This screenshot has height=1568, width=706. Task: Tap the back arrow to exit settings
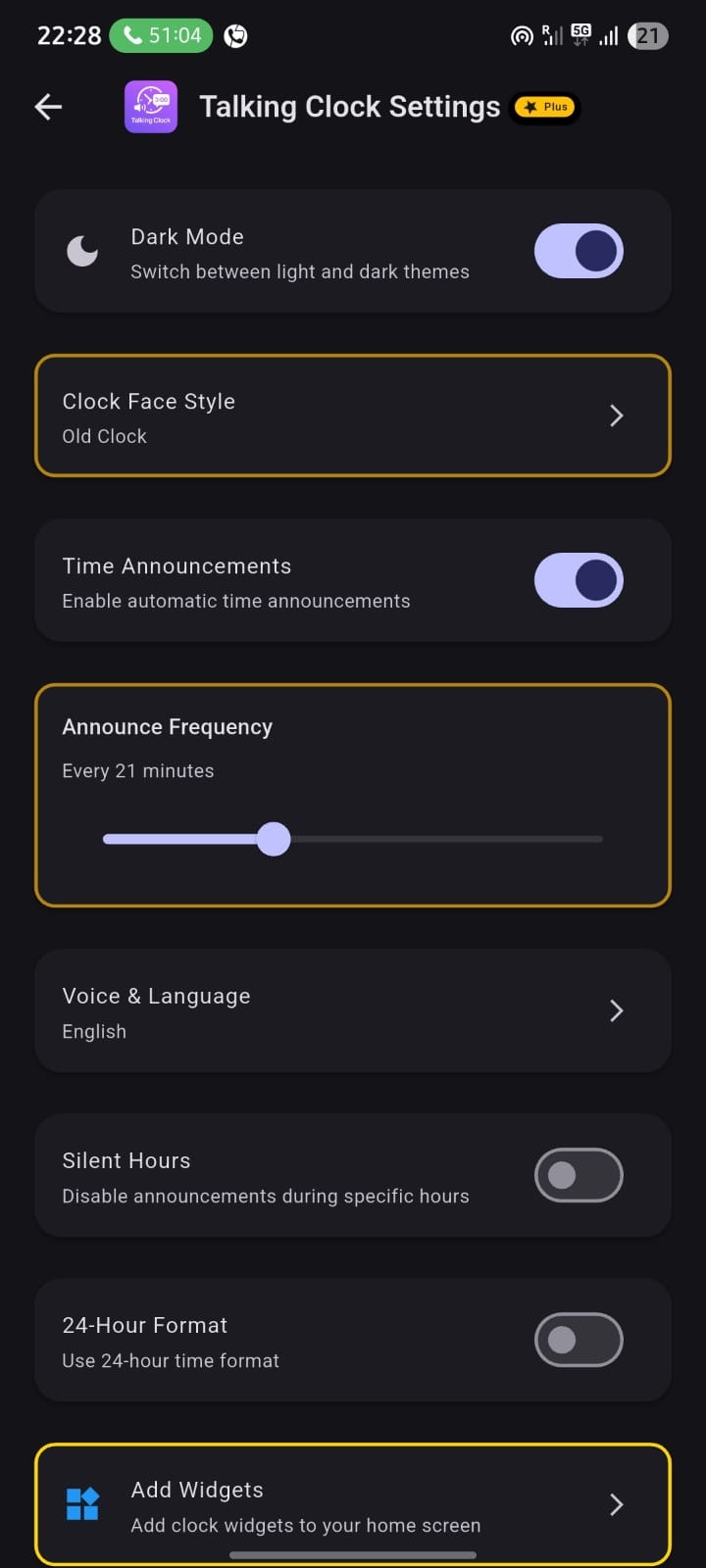coord(47,106)
